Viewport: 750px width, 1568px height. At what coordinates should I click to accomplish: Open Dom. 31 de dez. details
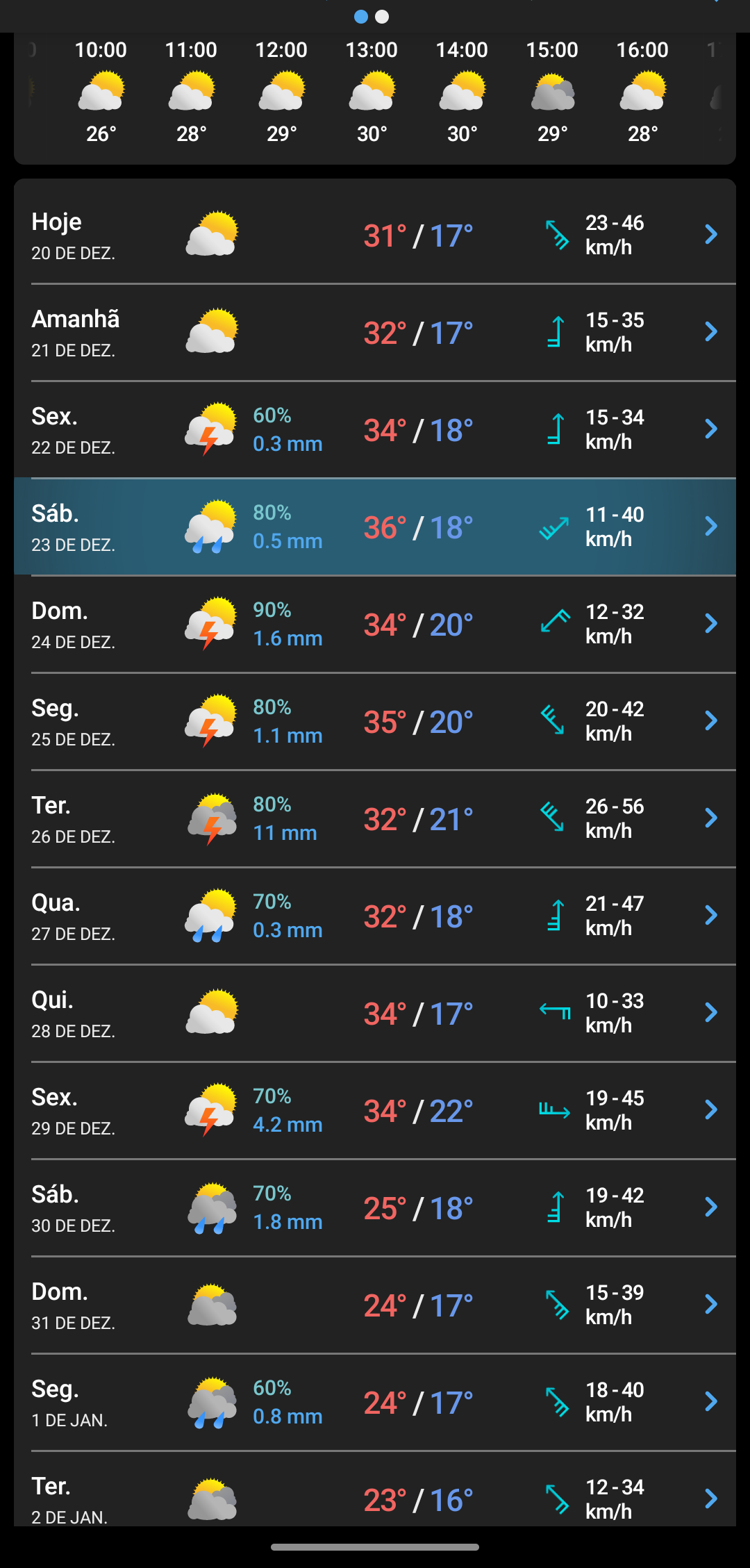[375, 1305]
